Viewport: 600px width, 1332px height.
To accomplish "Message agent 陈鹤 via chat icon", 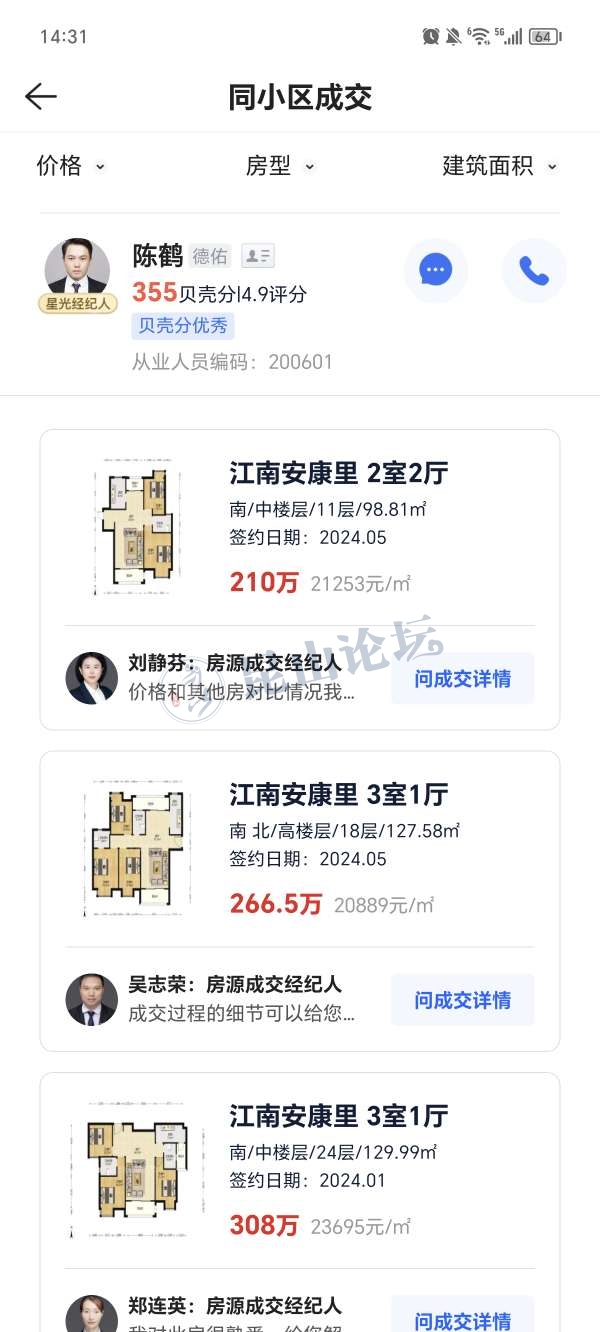I will 435,270.
